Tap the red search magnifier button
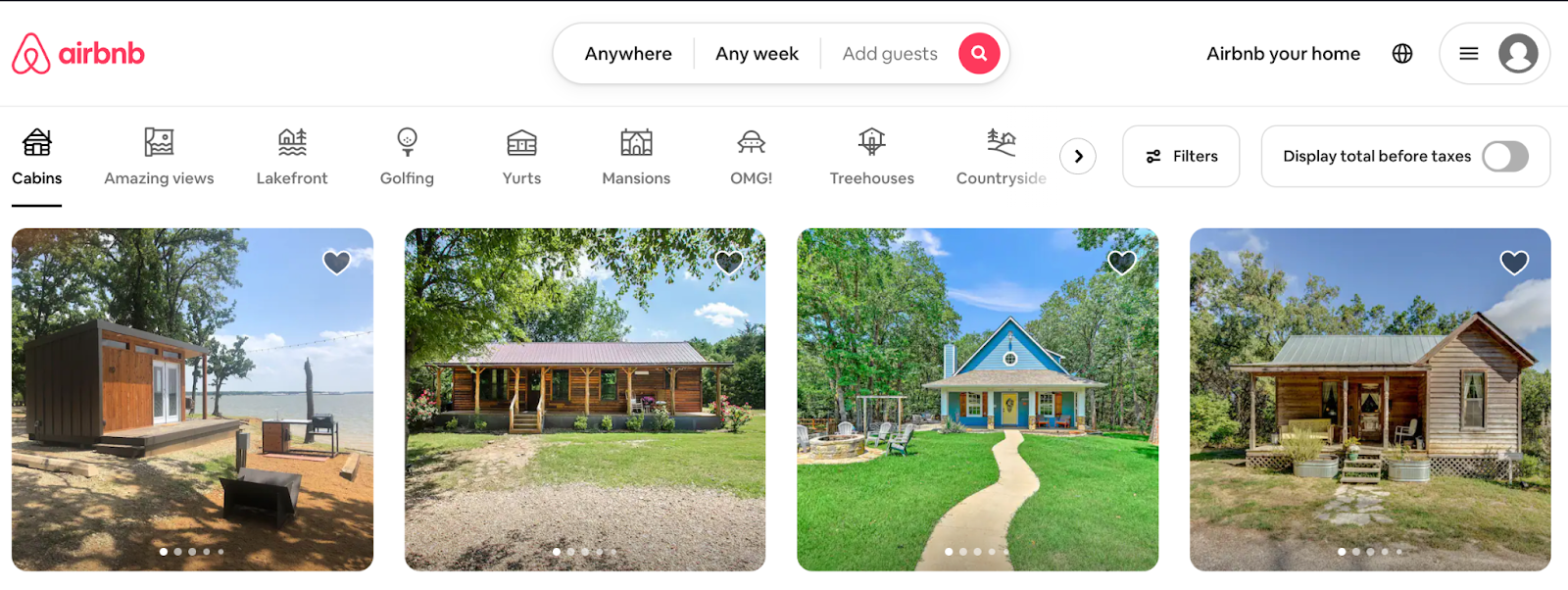This screenshot has height=590, width=1568. (x=978, y=54)
